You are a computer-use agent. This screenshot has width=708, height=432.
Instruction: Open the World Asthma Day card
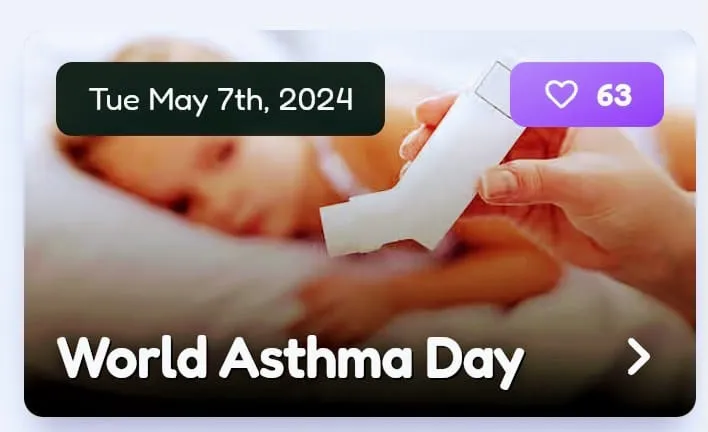tap(290, 358)
